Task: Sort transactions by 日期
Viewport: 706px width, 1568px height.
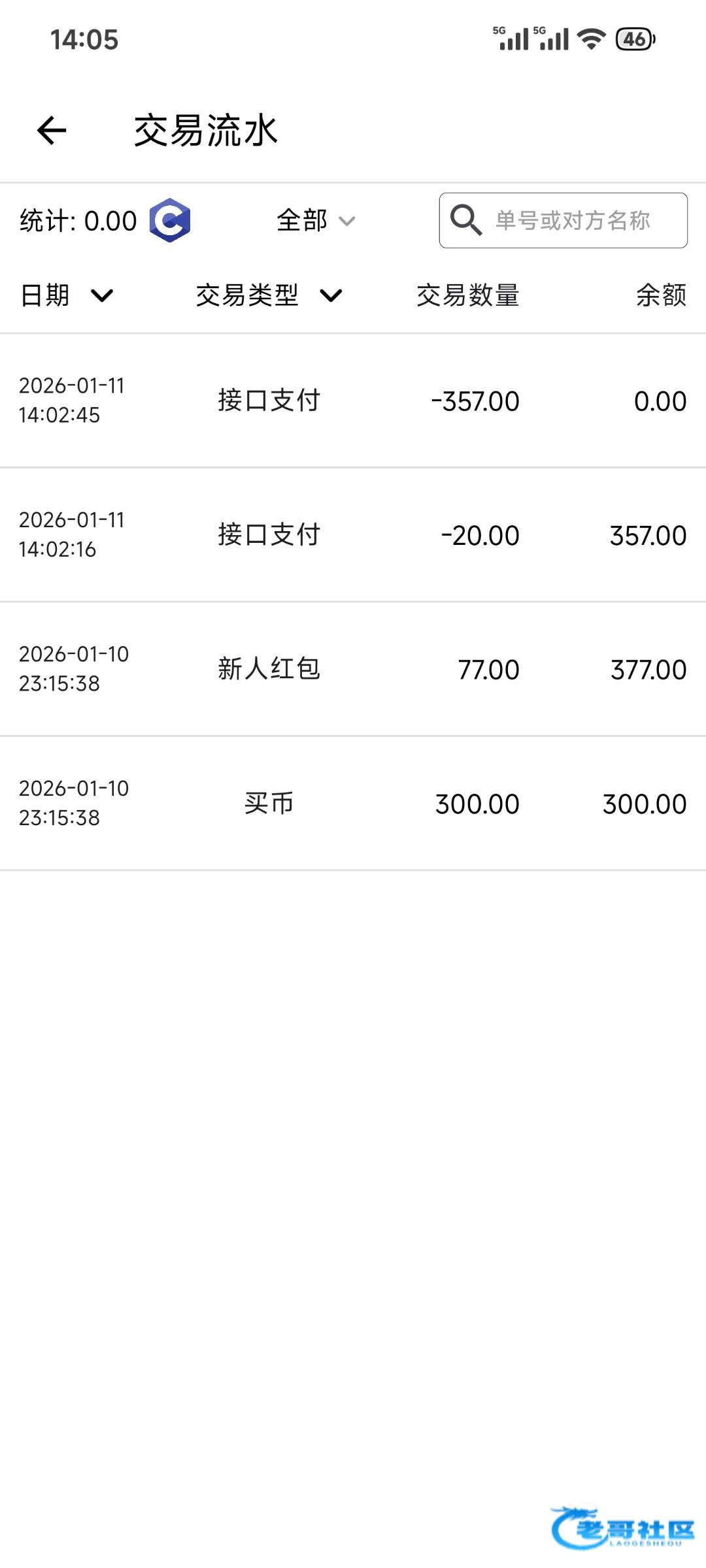Action: coord(67,295)
